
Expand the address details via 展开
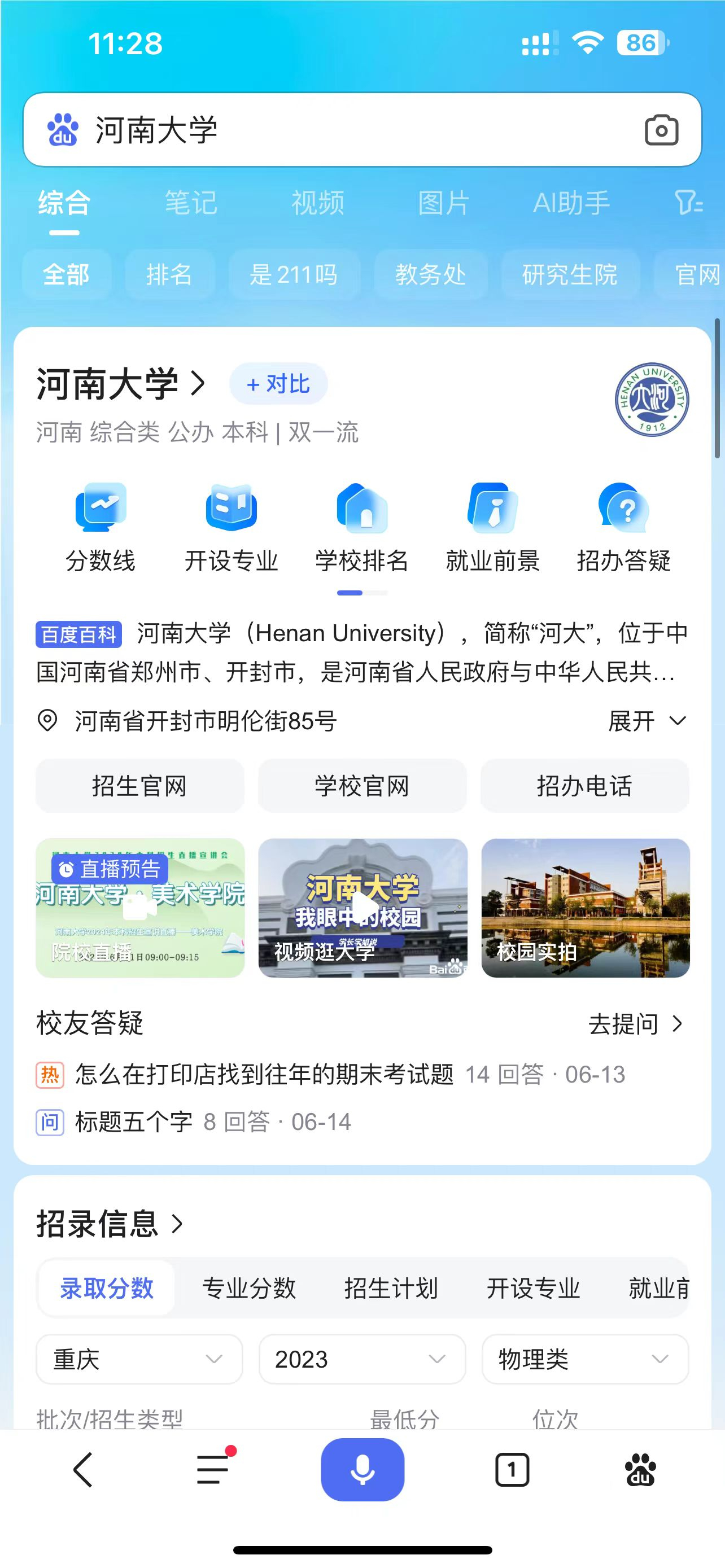647,722
